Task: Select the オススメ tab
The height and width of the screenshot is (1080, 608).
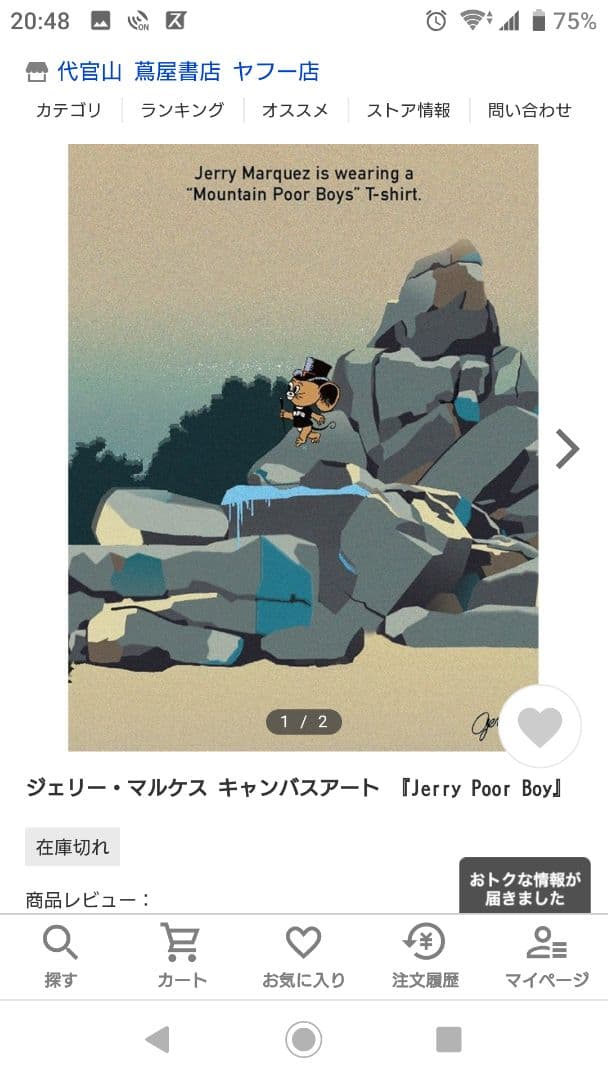Action: click(x=294, y=110)
